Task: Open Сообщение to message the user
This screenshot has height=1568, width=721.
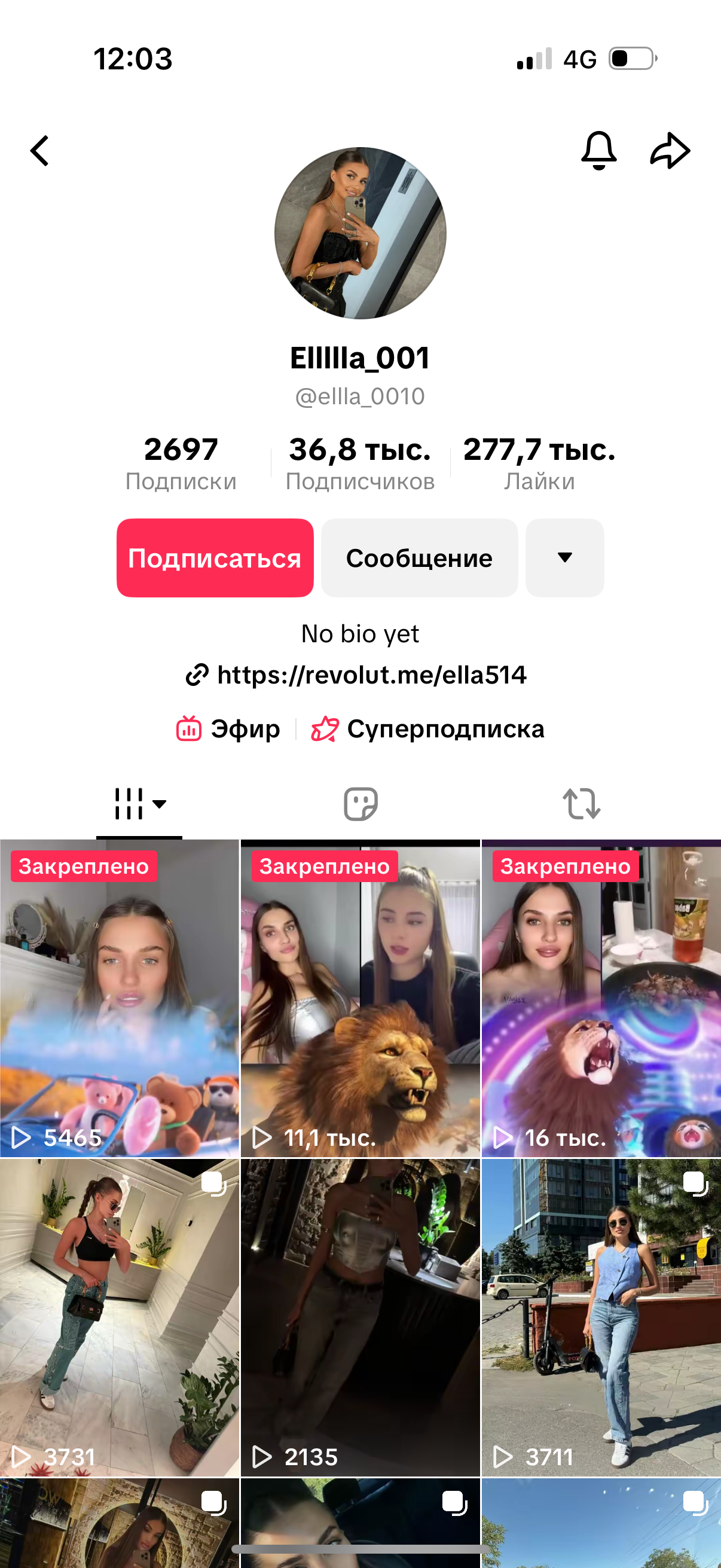Action: [x=419, y=557]
